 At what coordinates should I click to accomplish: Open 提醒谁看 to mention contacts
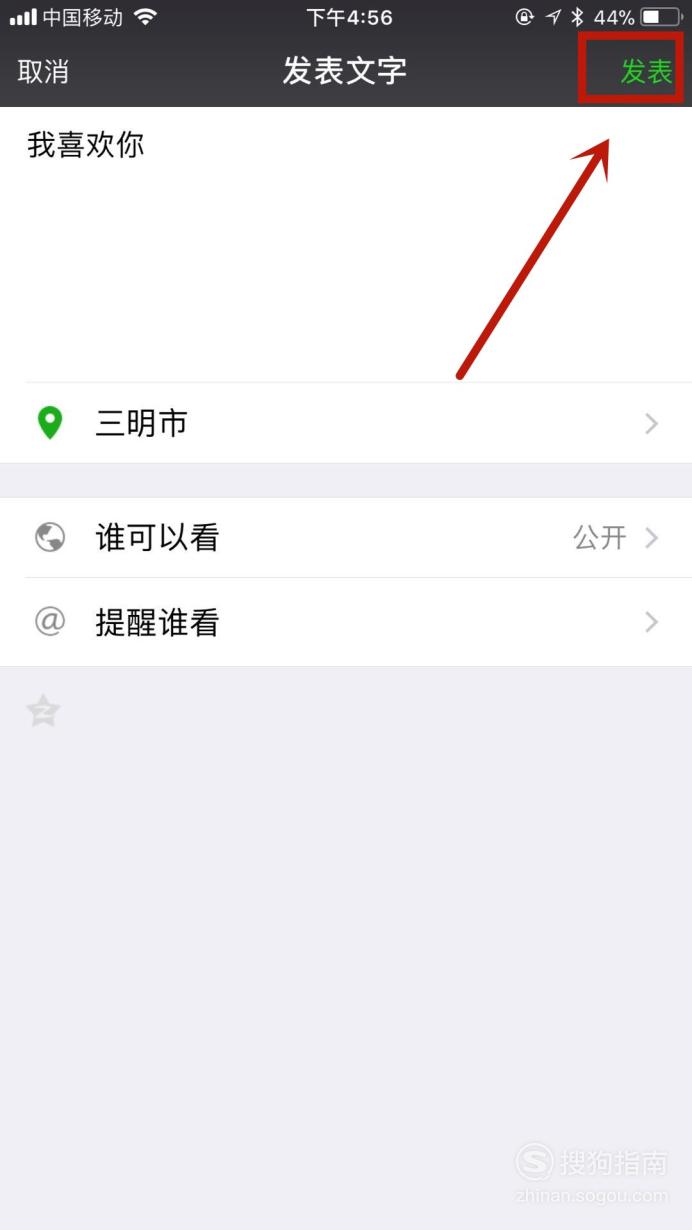346,622
